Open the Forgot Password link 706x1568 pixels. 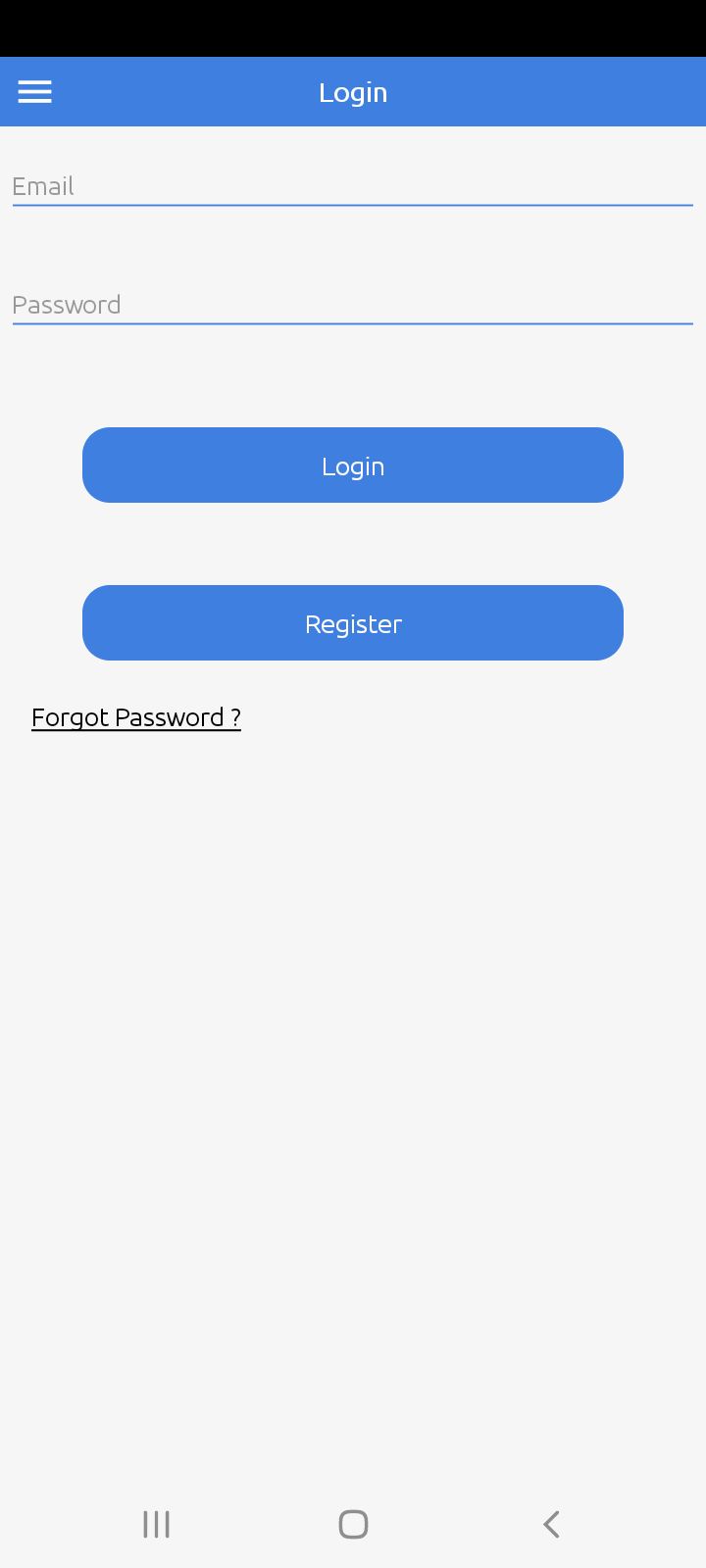click(136, 717)
